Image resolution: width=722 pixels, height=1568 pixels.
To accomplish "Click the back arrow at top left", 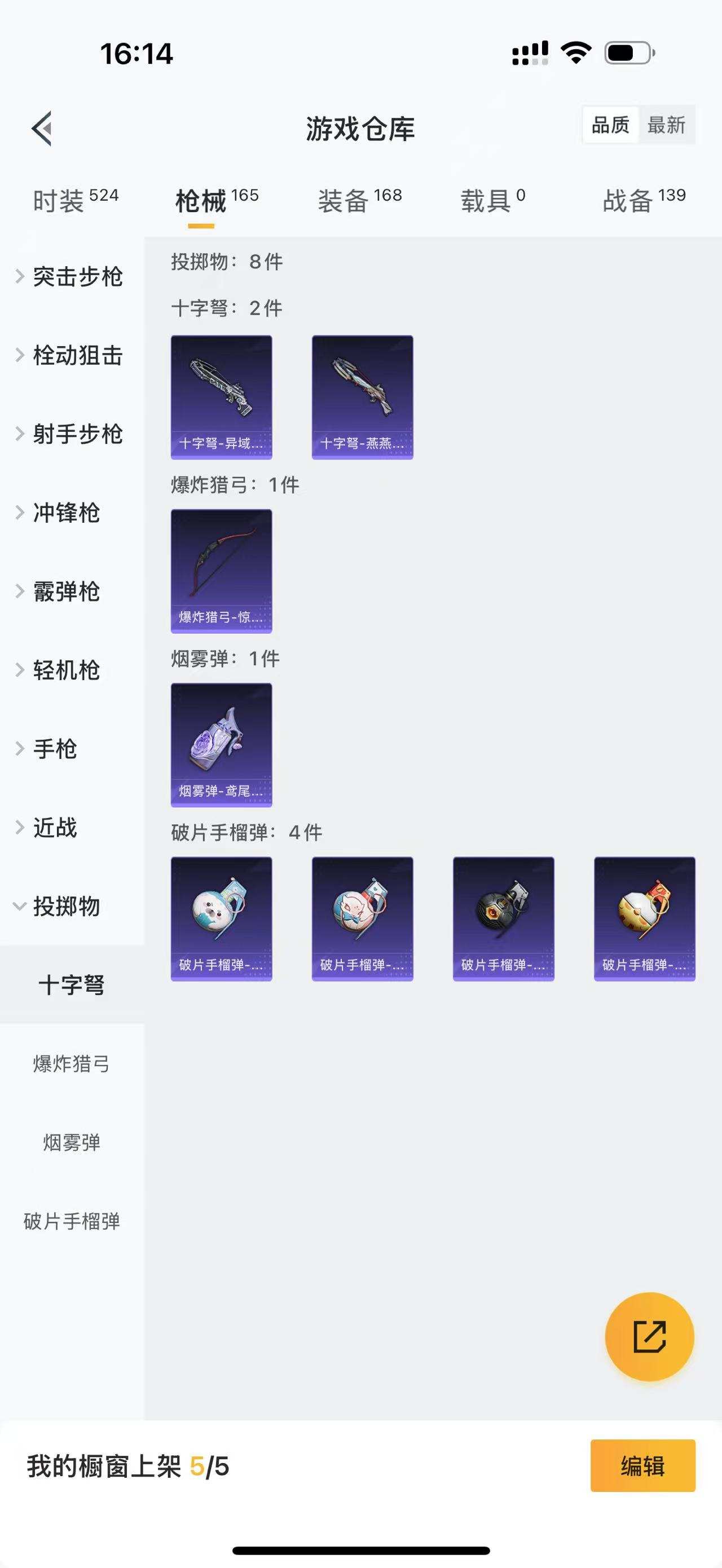I will [41, 130].
